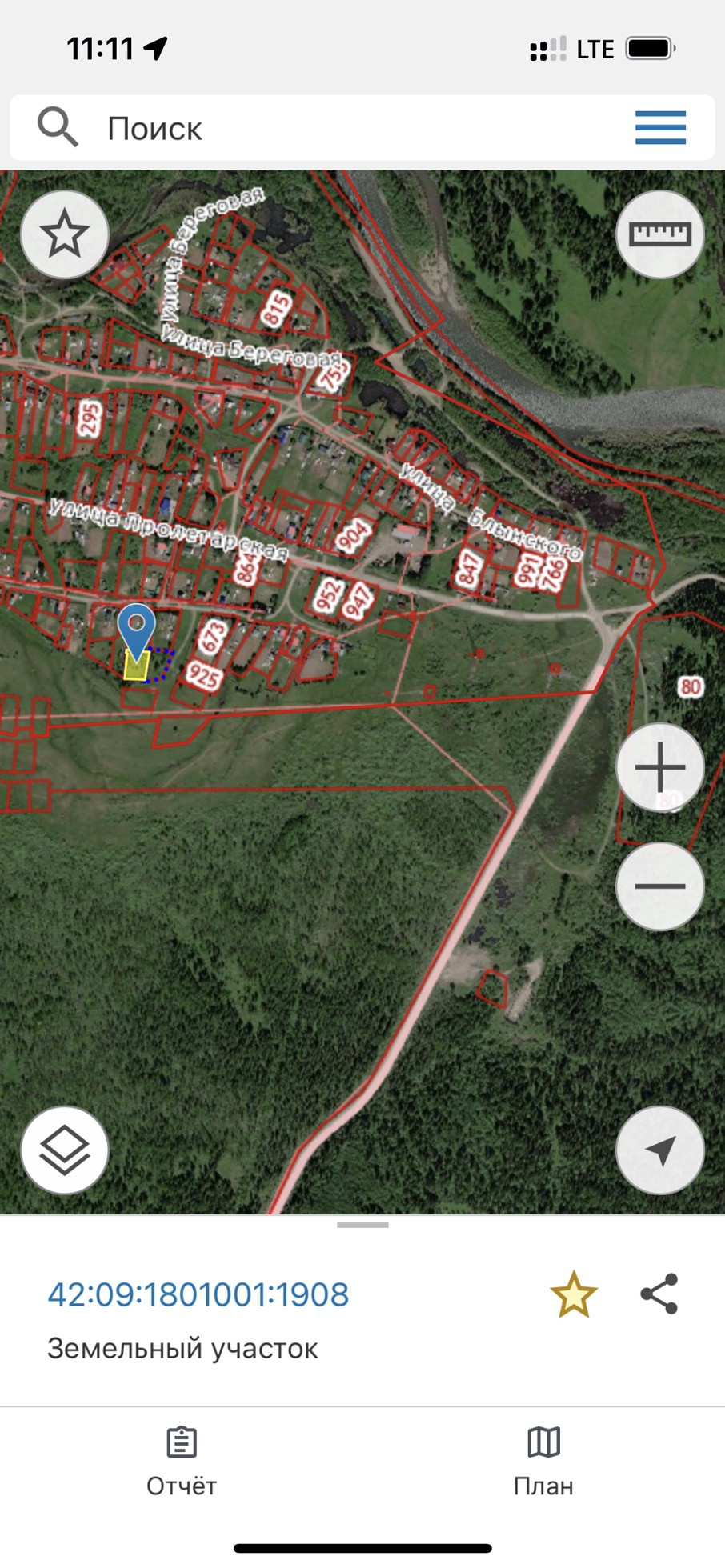Open the map layers selector

point(64,1150)
